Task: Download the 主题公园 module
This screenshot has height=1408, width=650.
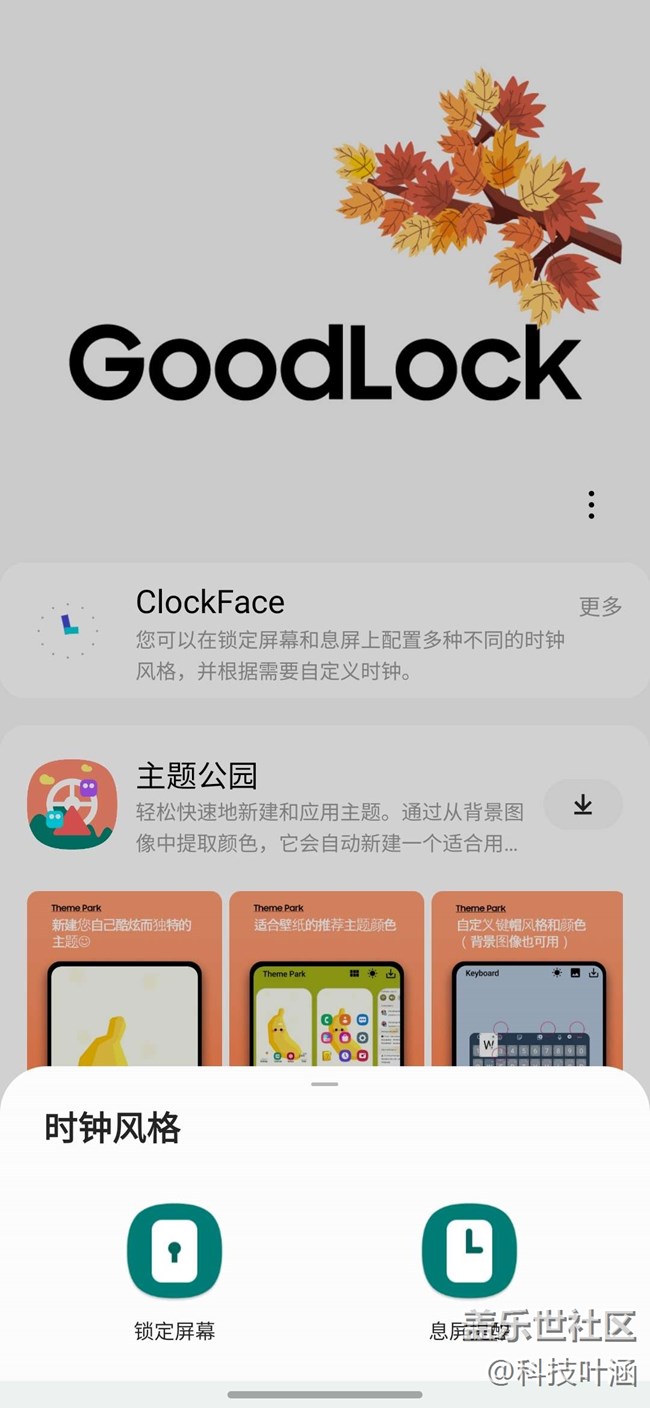Action: [x=583, y=805]
